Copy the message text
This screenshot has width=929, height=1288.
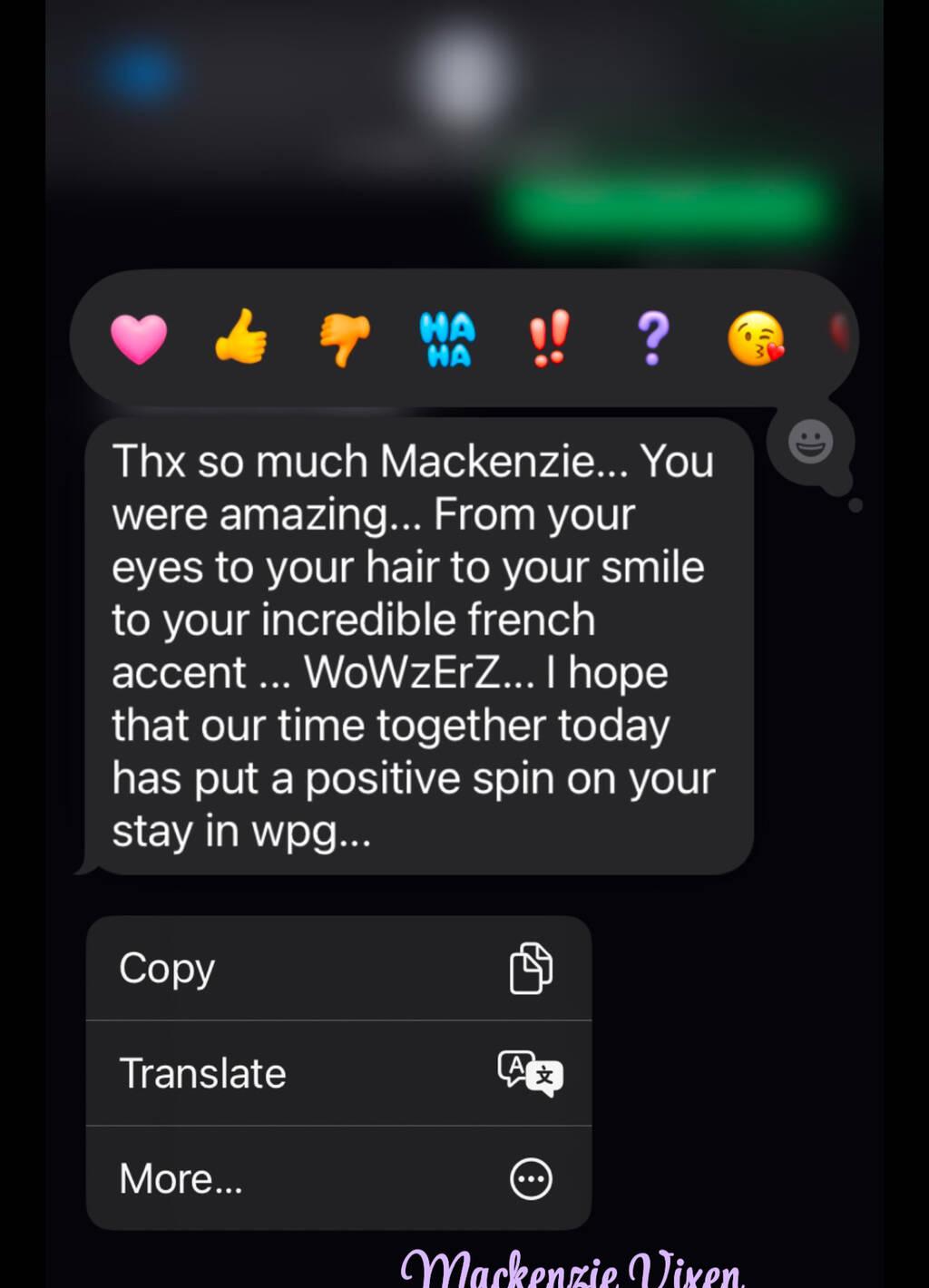pyautogui.click(x=338, y=968)
